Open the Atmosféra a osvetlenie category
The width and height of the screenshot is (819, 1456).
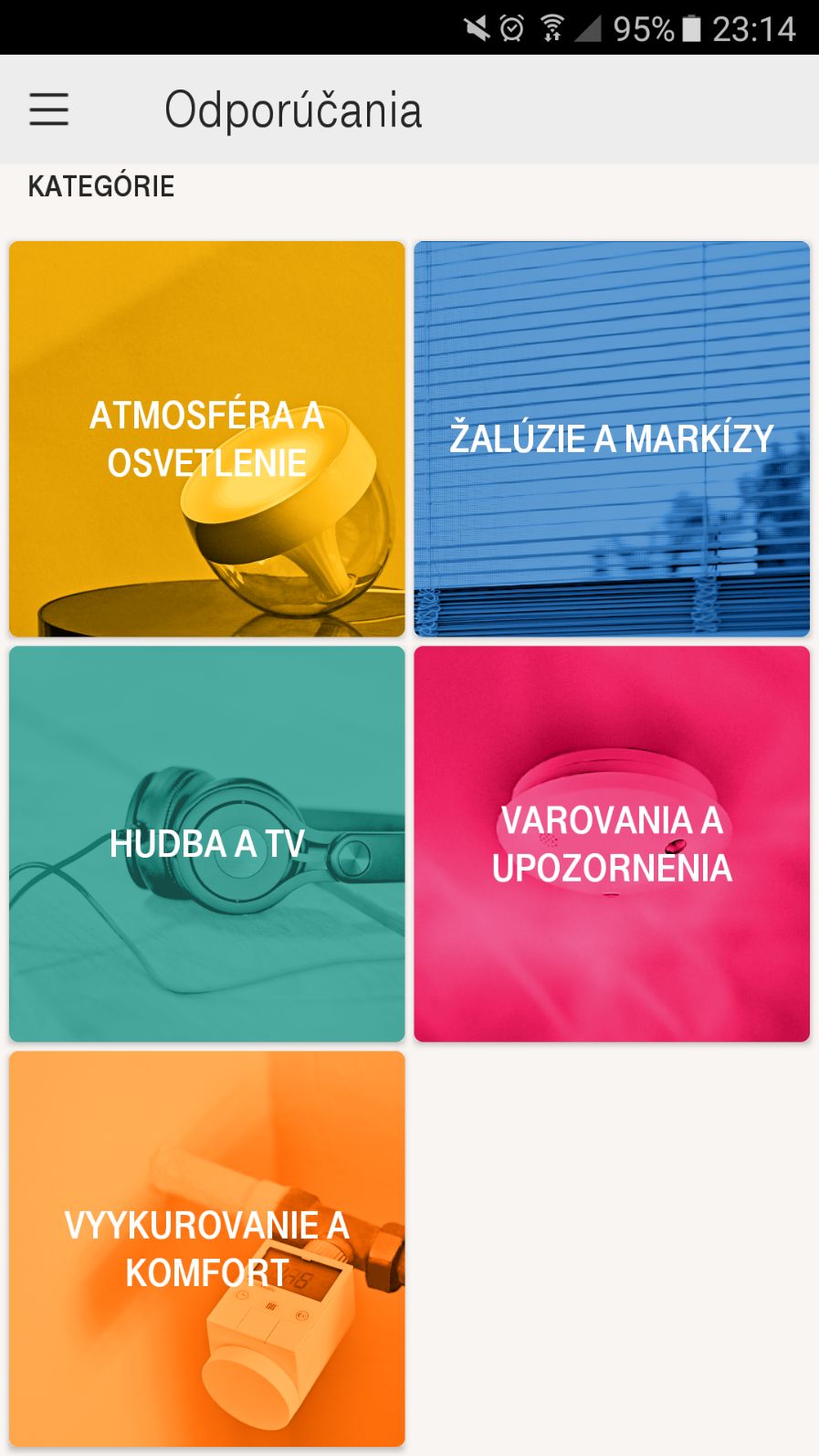click(x=207, y=438)
